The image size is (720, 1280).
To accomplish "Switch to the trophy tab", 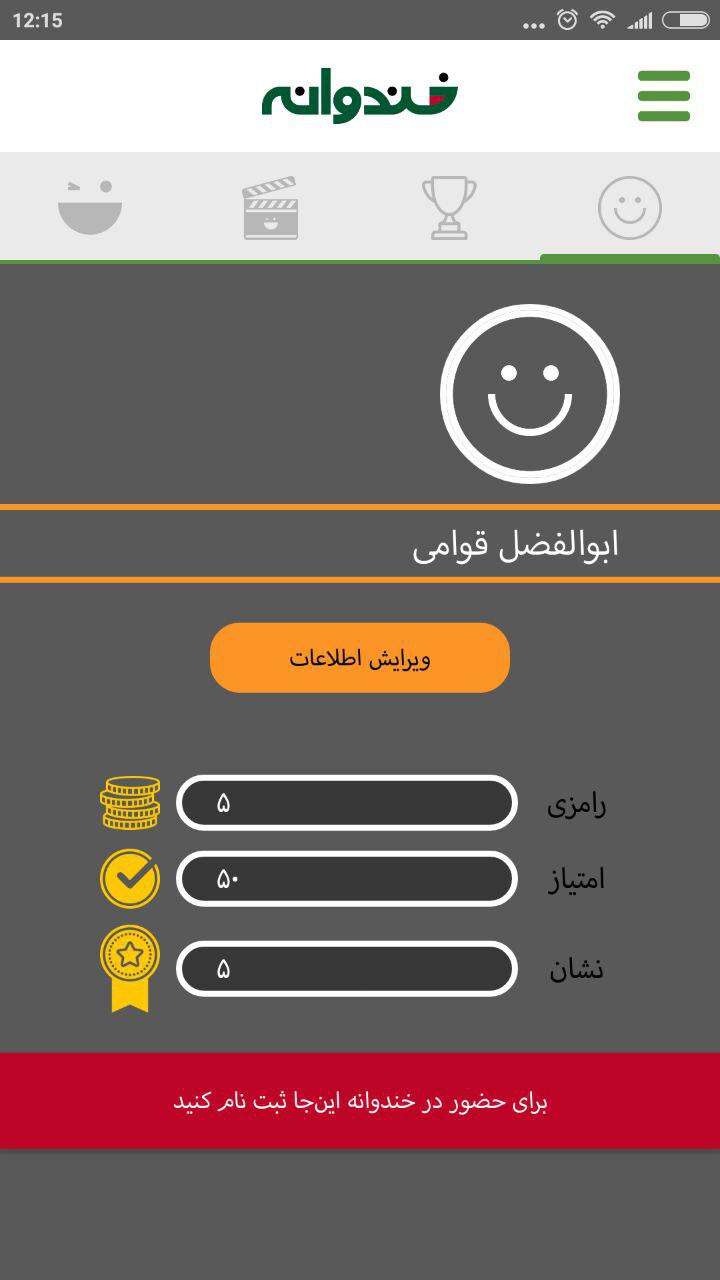I will 449,208.
